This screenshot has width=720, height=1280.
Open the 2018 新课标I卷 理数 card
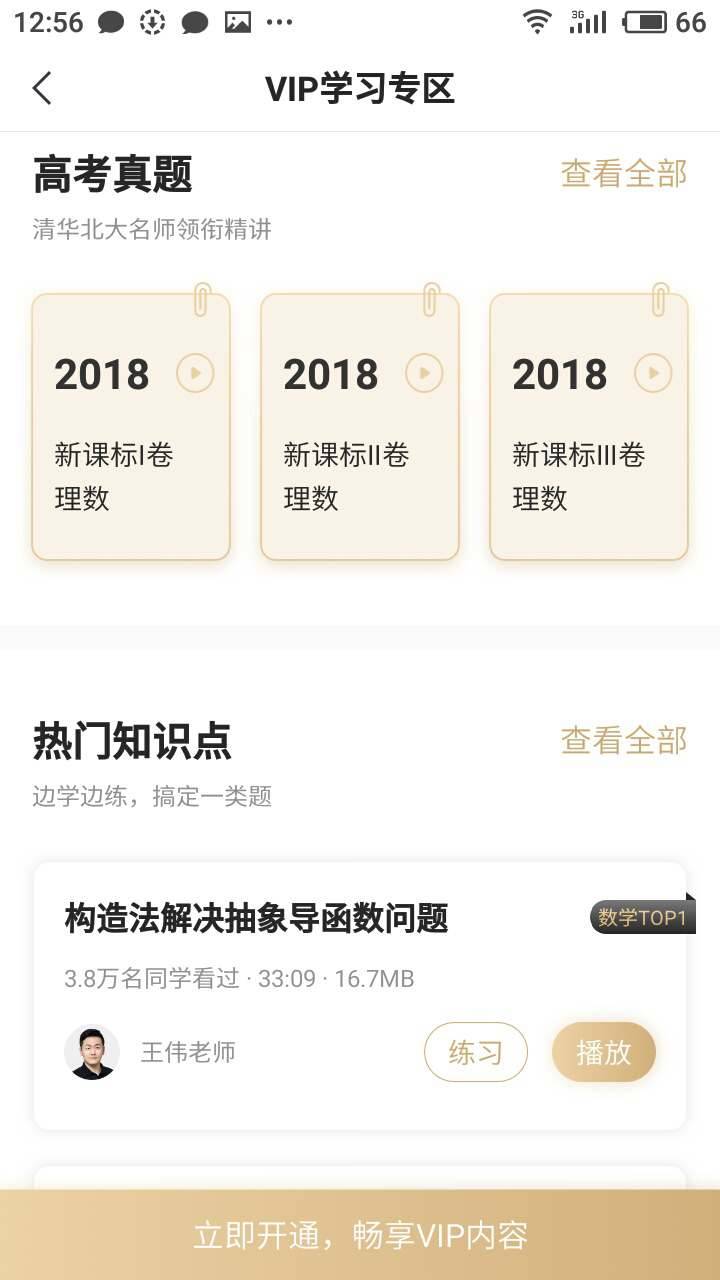point(131,427)
